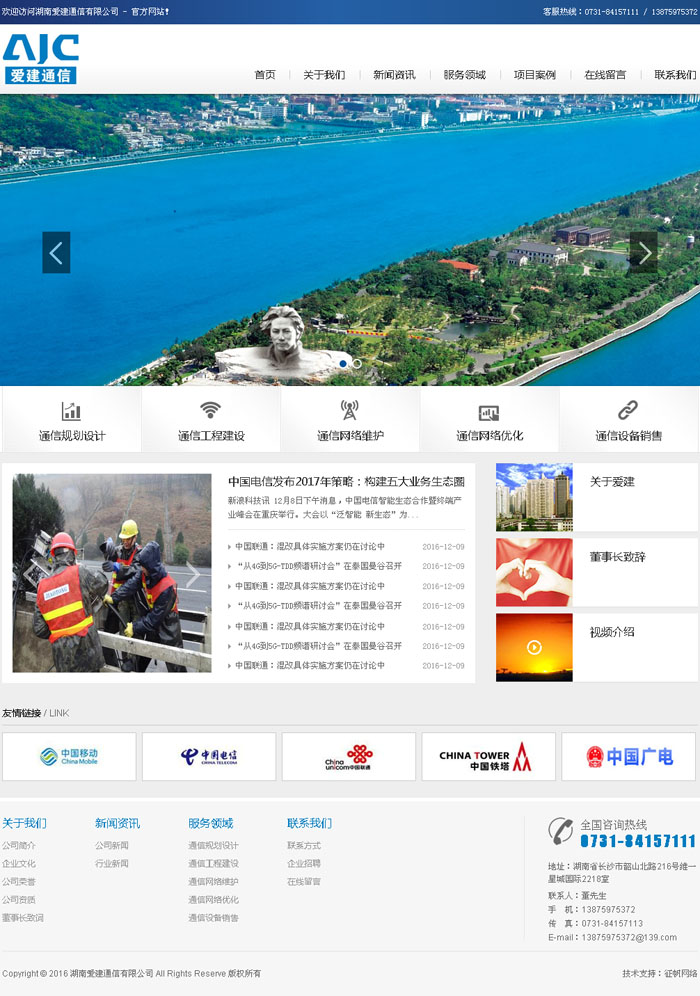Open the 通信工程建设 service card
Viewport: 700px width, 996px height.
210,420
